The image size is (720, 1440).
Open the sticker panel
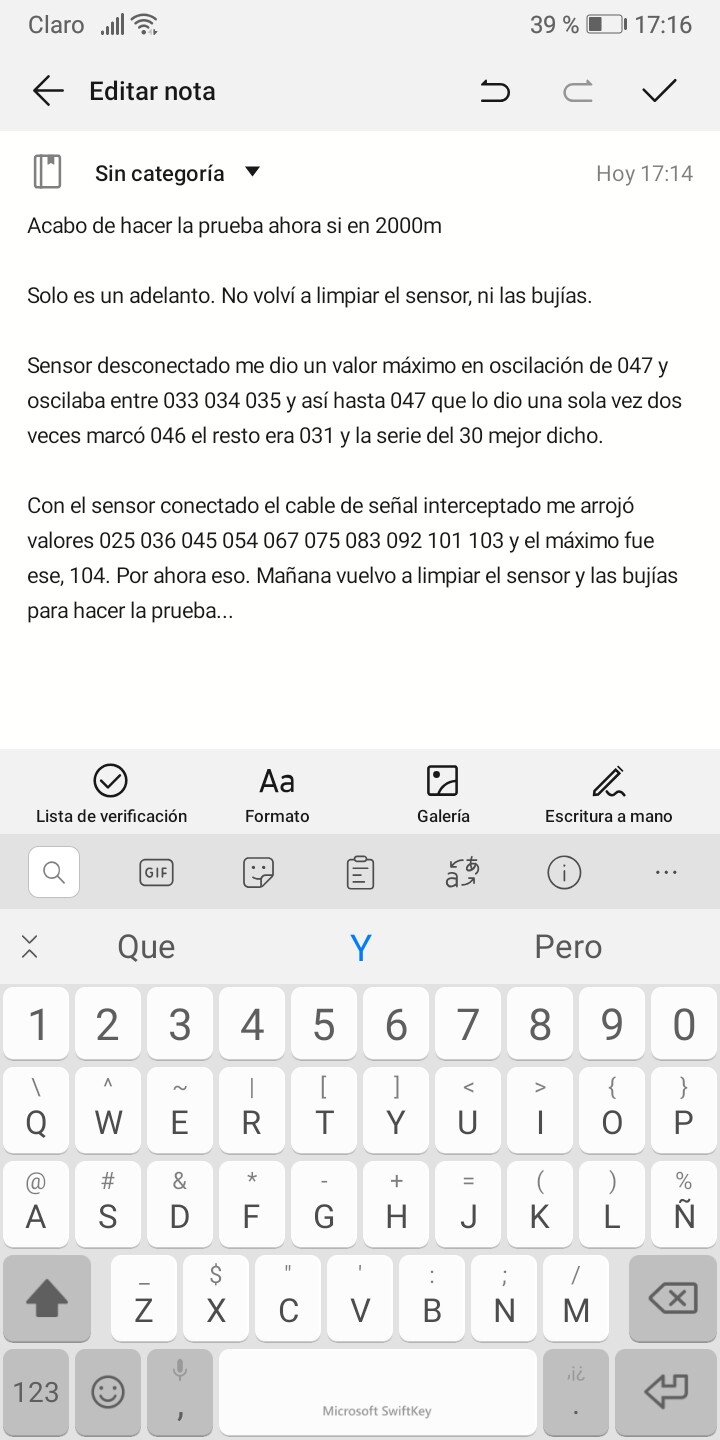tap(259, 873)
